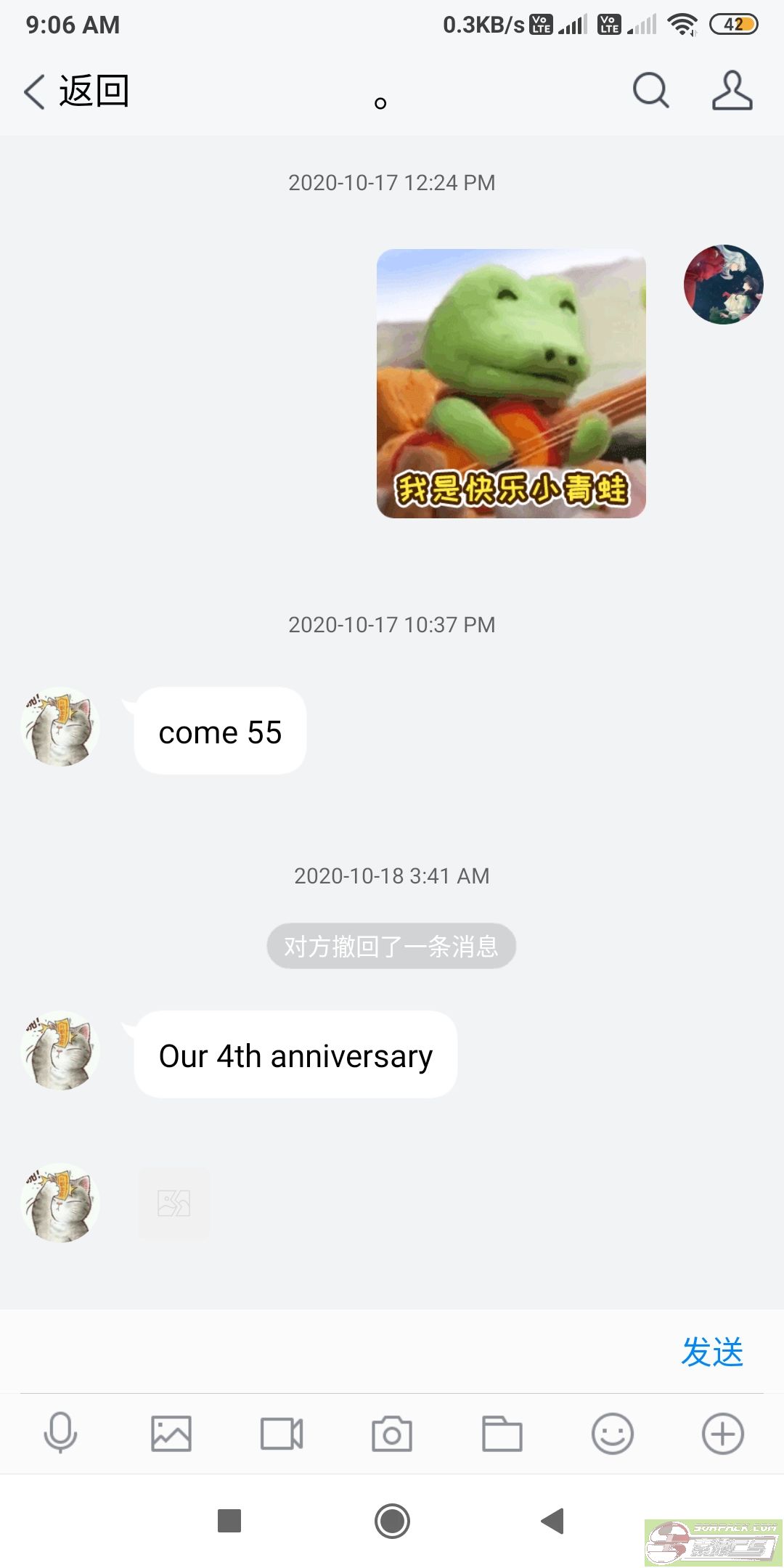Screen dimensions: 784x1568
Task: Open the camera to take a photo
Action: click(392, 1434)
